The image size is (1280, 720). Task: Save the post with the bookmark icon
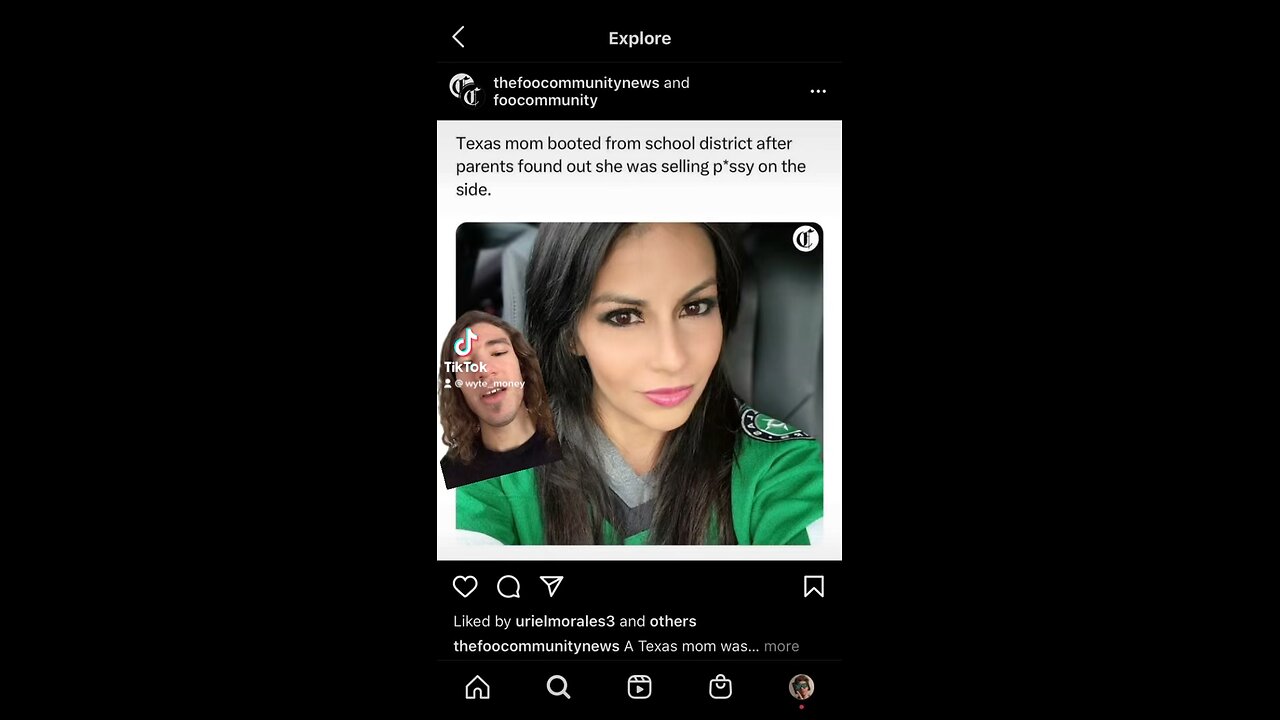coord(813,587)
